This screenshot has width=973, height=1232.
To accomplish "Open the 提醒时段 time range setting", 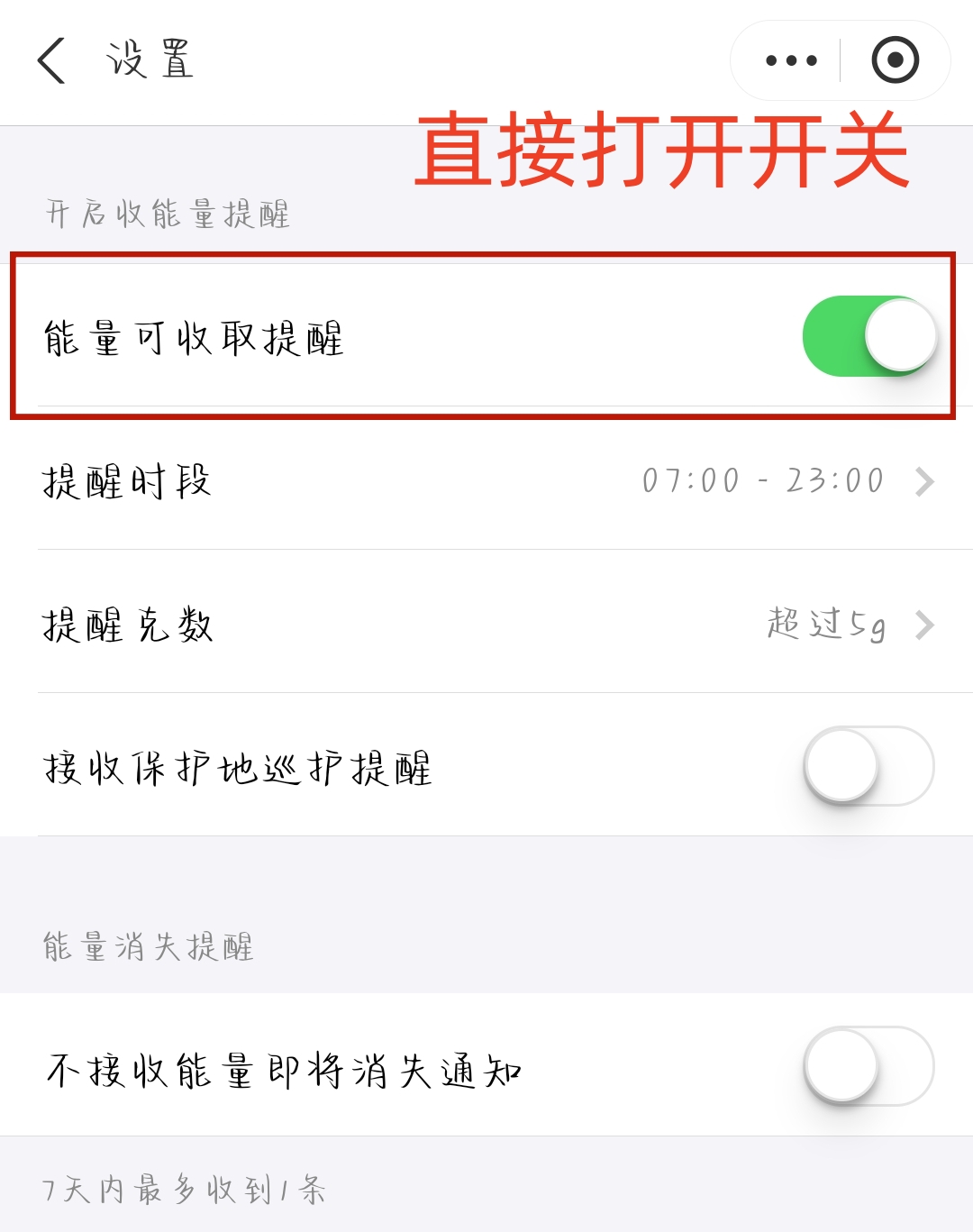I will pos(486,480).
